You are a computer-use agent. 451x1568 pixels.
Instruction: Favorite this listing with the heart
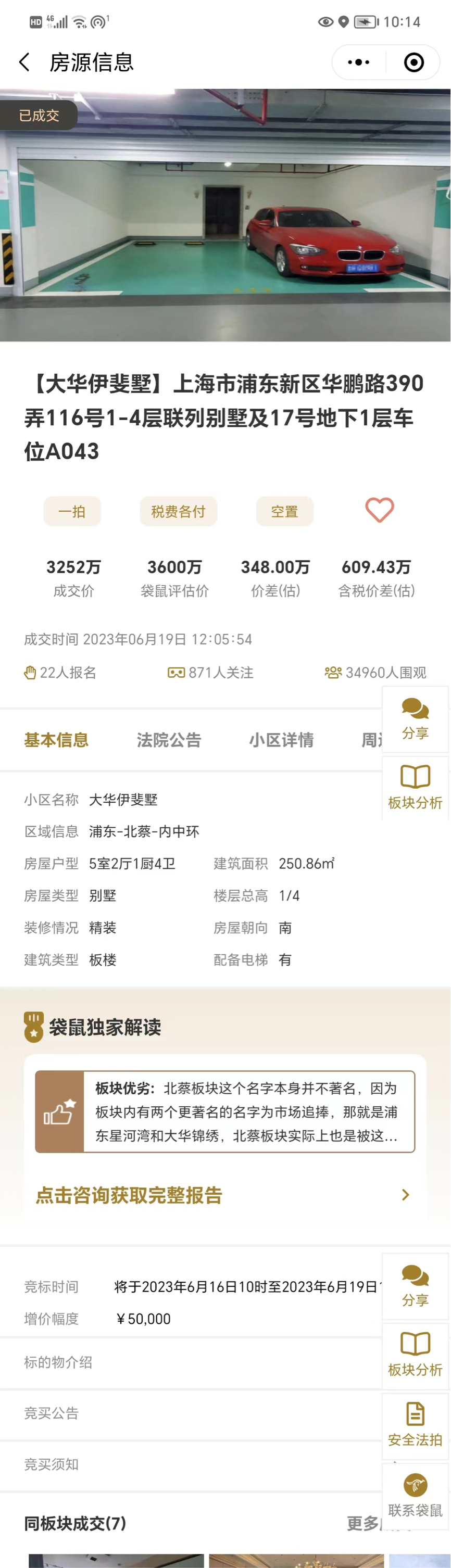coord(379,510)
